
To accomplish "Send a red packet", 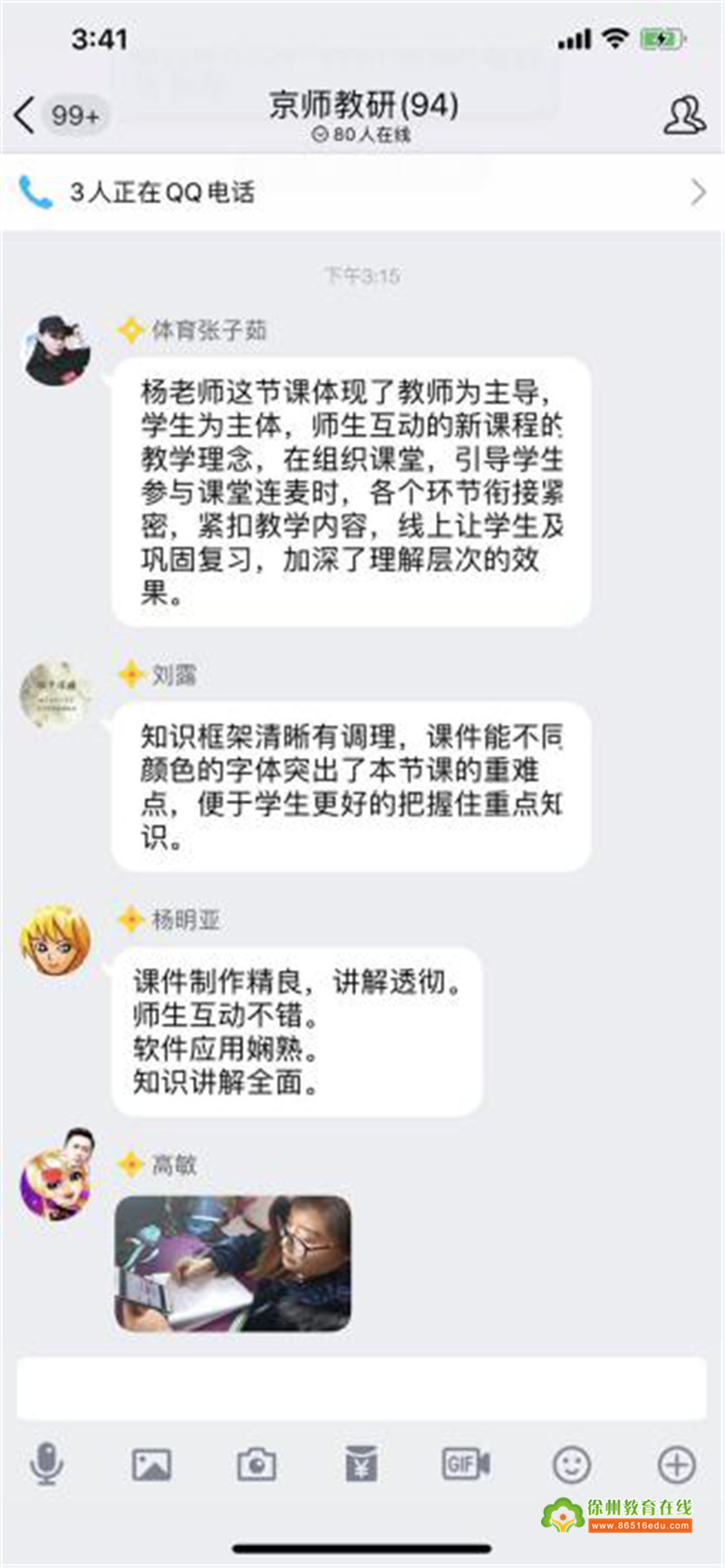I will coord(361,1464).
